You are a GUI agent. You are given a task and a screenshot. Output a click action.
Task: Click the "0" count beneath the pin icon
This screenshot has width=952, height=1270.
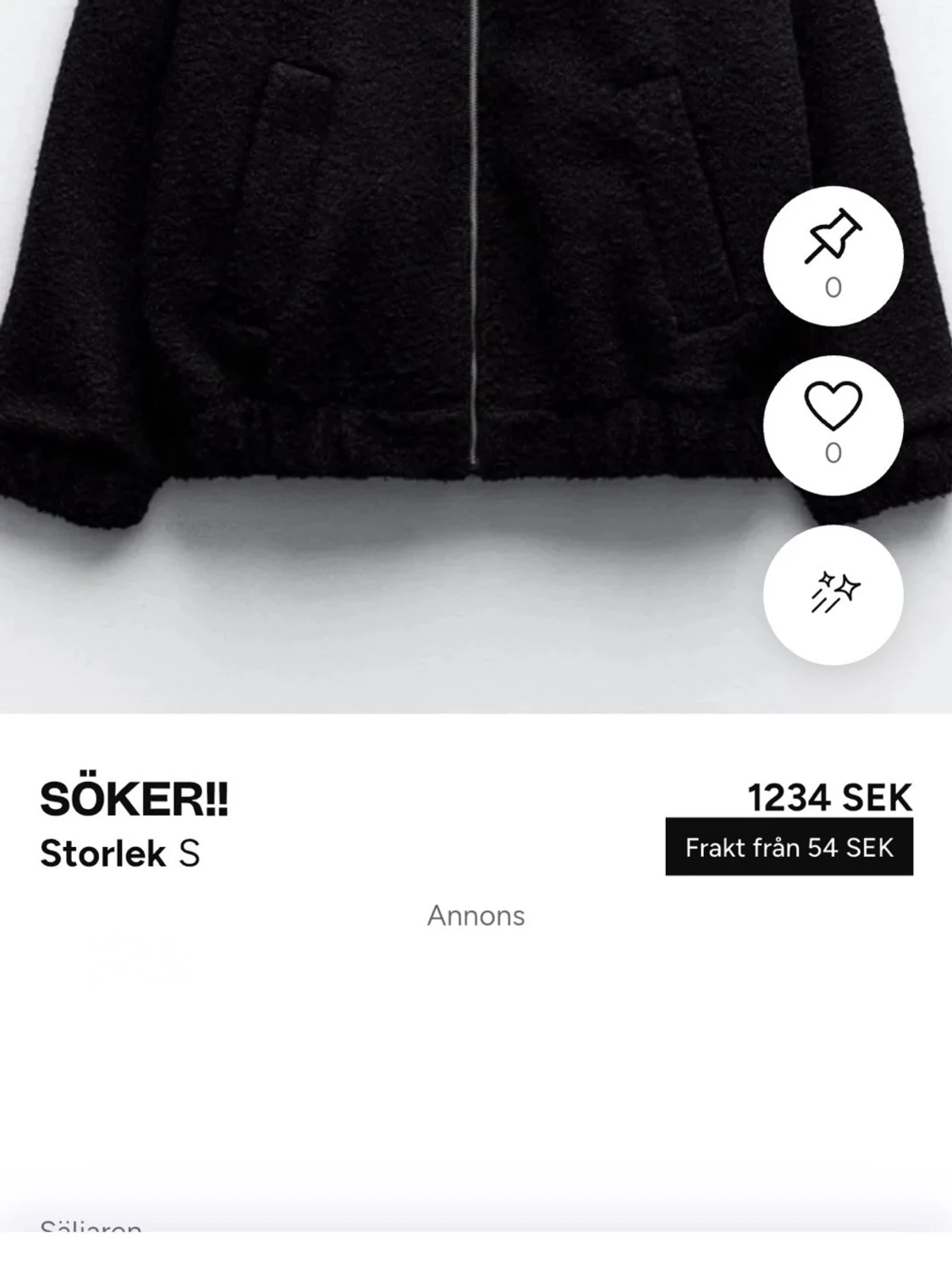pos(834,288)
